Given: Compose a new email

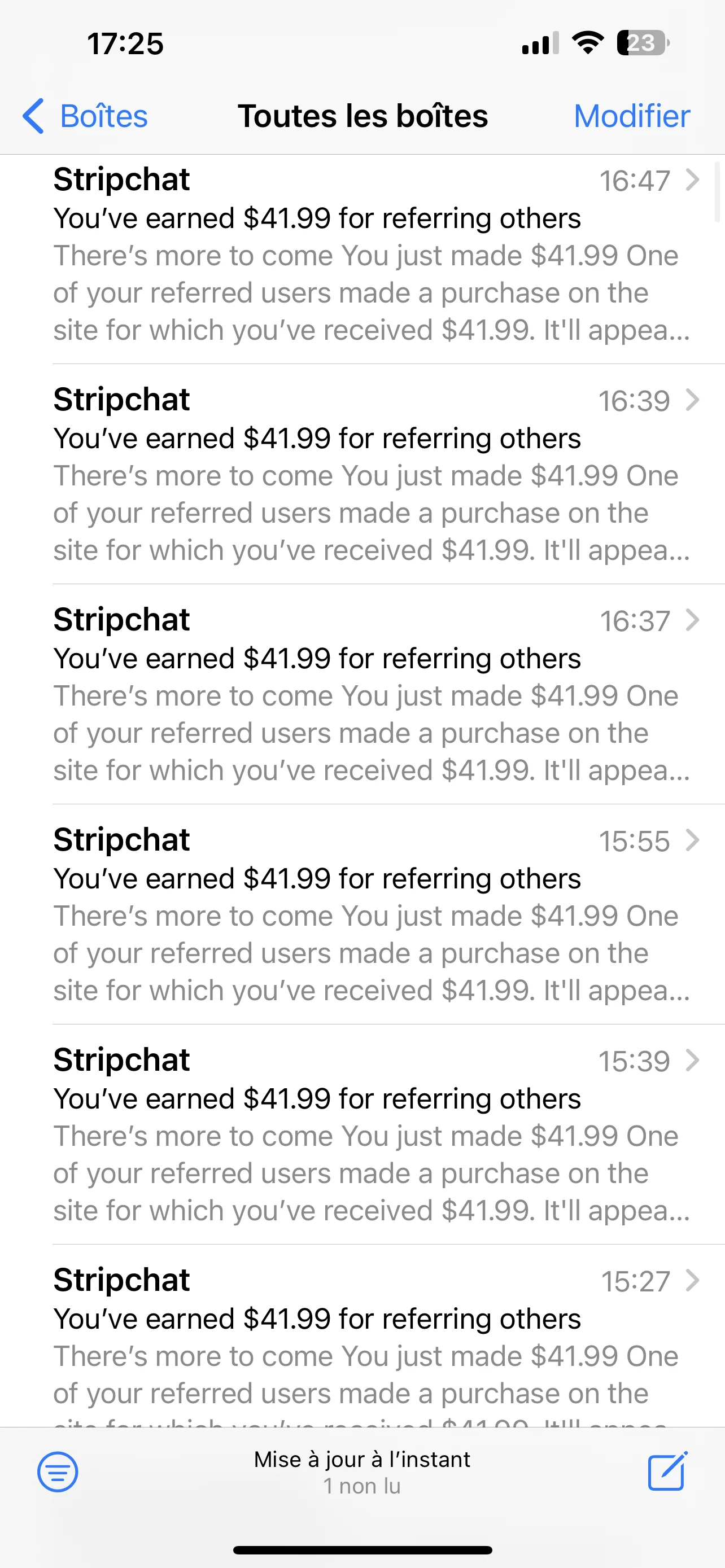Looking at the screenshot, I should click(667, 1472).
